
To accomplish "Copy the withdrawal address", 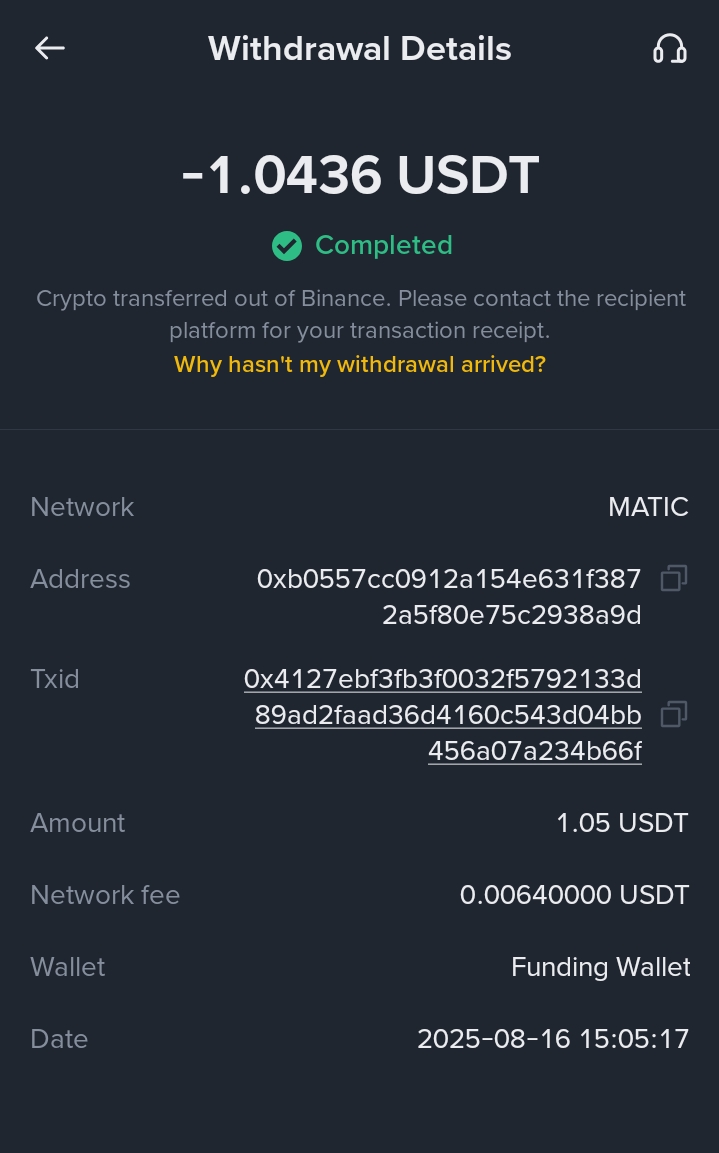I will [673, 578].
